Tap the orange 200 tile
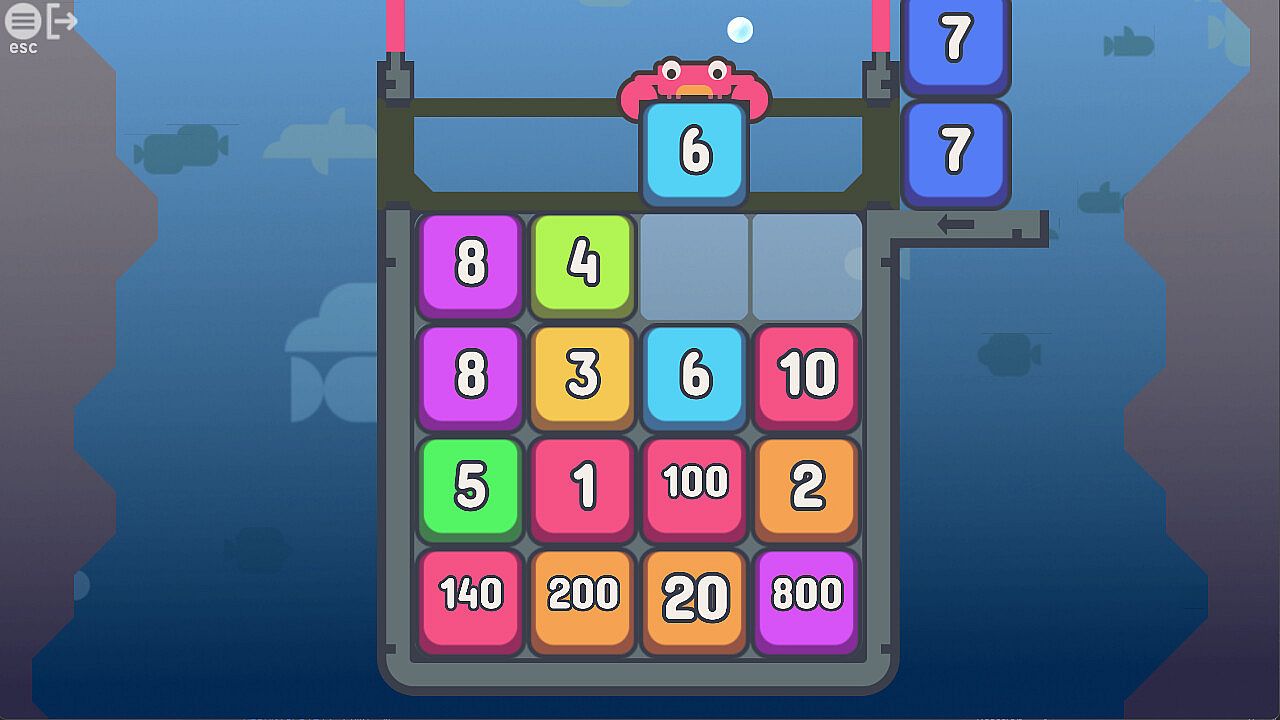Screen dimensions: 1280x720 click(x=583, y=597)
